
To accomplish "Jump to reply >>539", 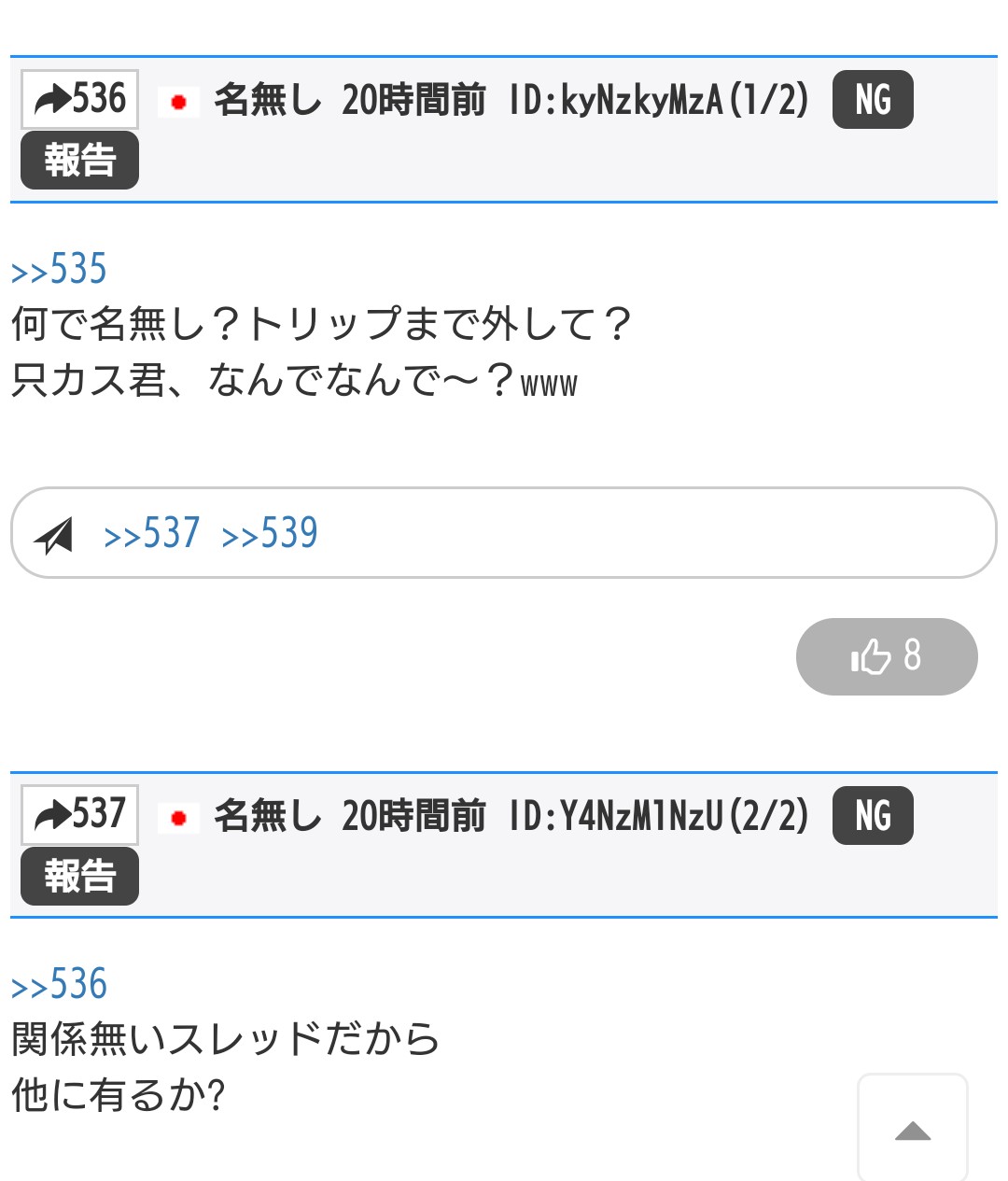I will [x=270, y=534].
